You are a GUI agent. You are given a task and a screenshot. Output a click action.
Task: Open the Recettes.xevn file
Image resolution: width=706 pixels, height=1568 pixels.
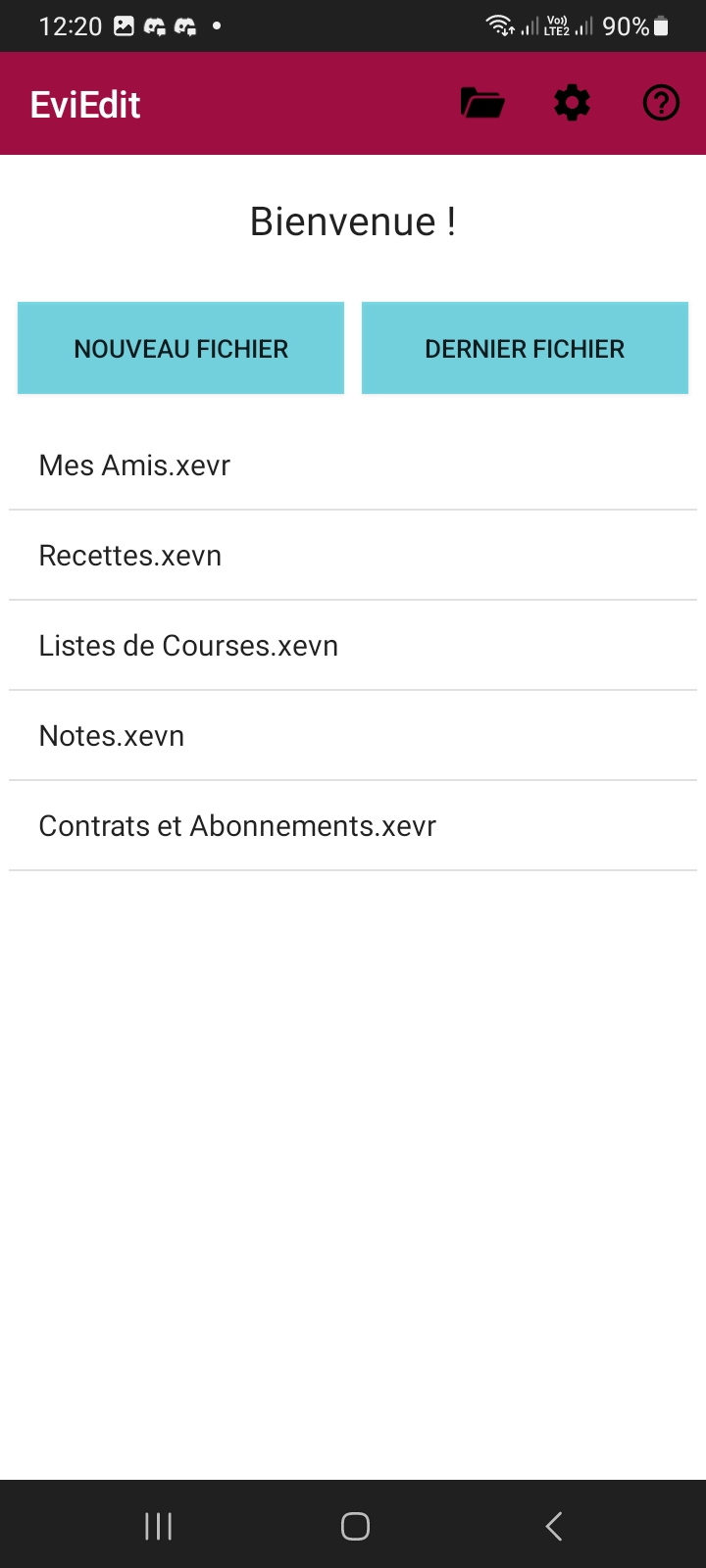(130, 556)
